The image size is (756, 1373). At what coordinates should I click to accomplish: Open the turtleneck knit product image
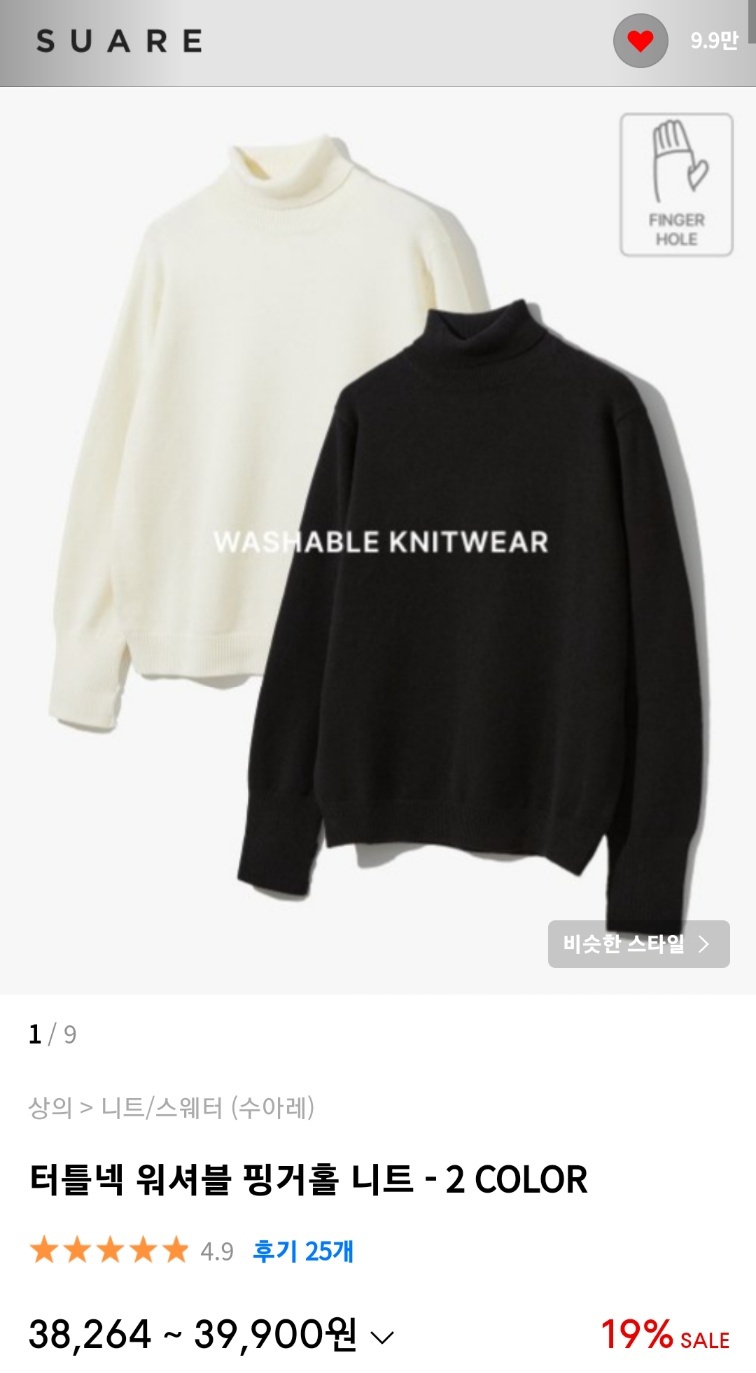tap(377, 540)
